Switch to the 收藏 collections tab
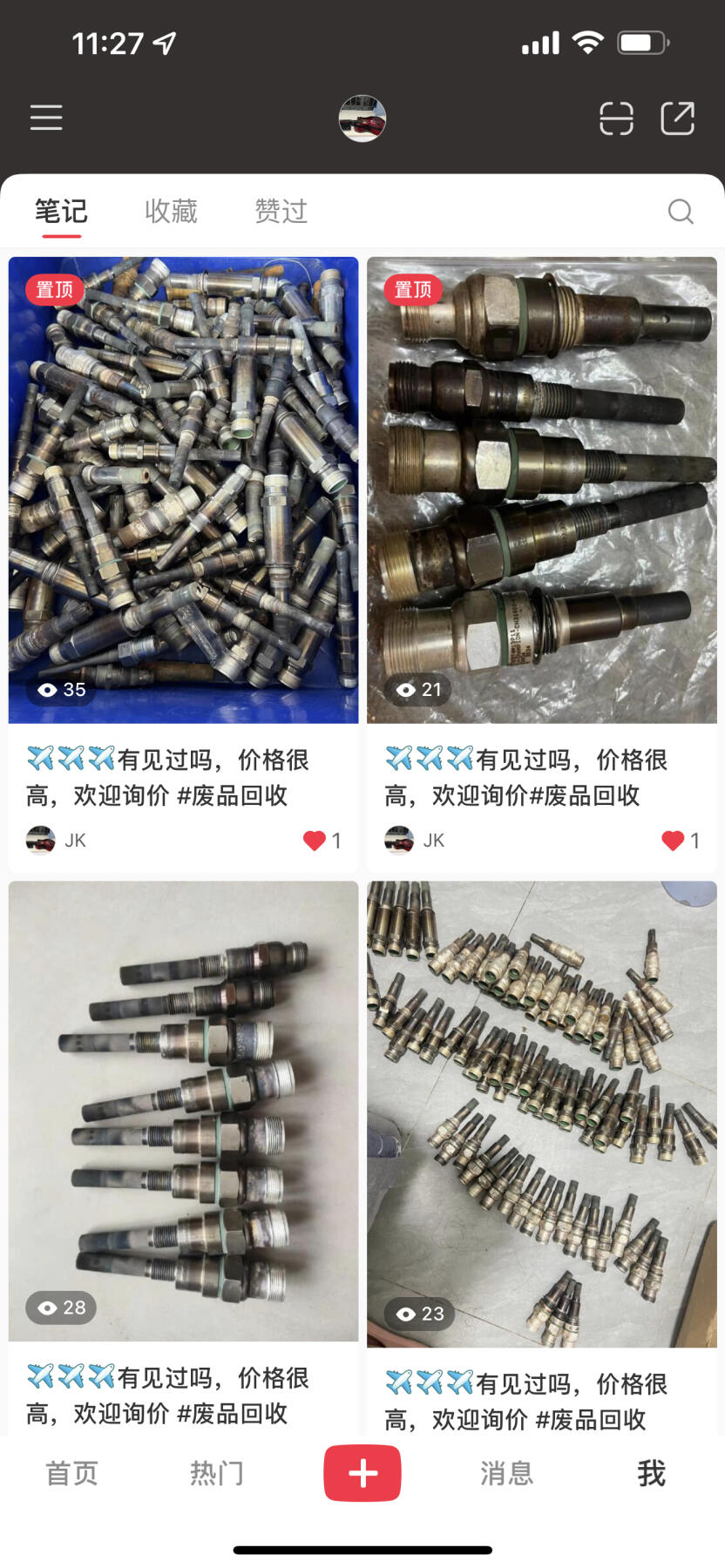This screenshot has width=725, height=1568. point(171,211)
